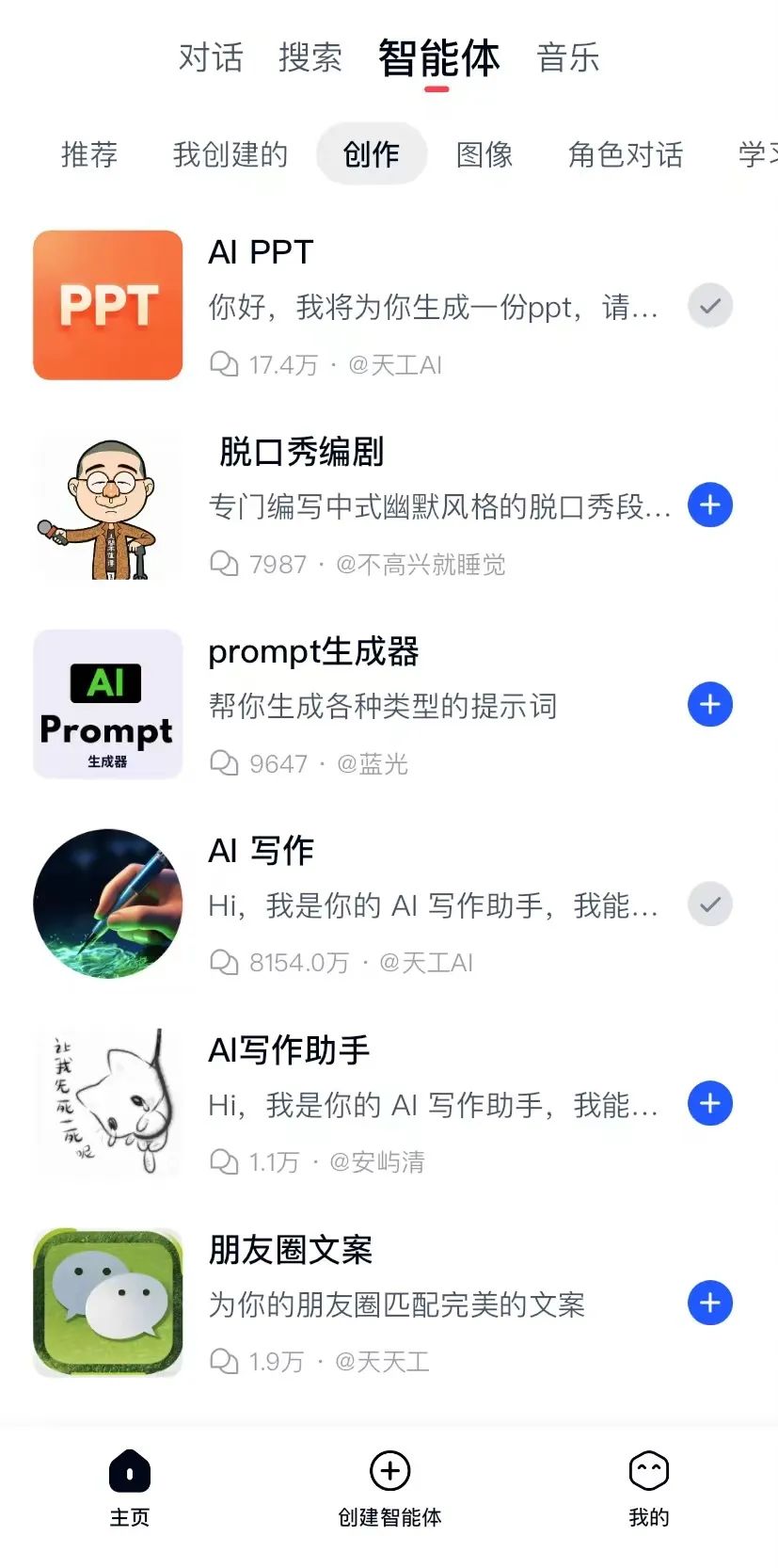Viewport: 778px width, 1568px height.
Task: Select the 推荐 category chip
Action: (89, 154)
